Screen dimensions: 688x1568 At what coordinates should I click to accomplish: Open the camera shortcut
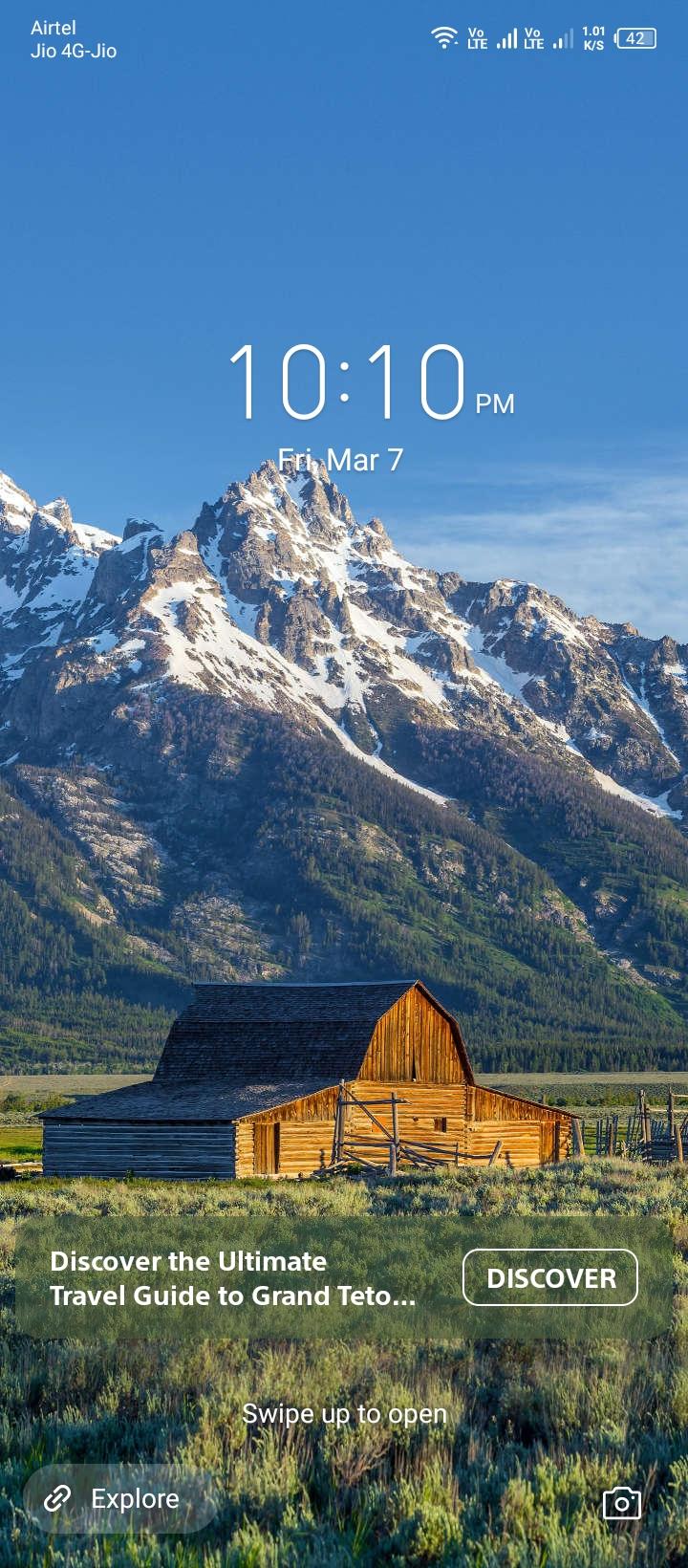point(621,1503)
